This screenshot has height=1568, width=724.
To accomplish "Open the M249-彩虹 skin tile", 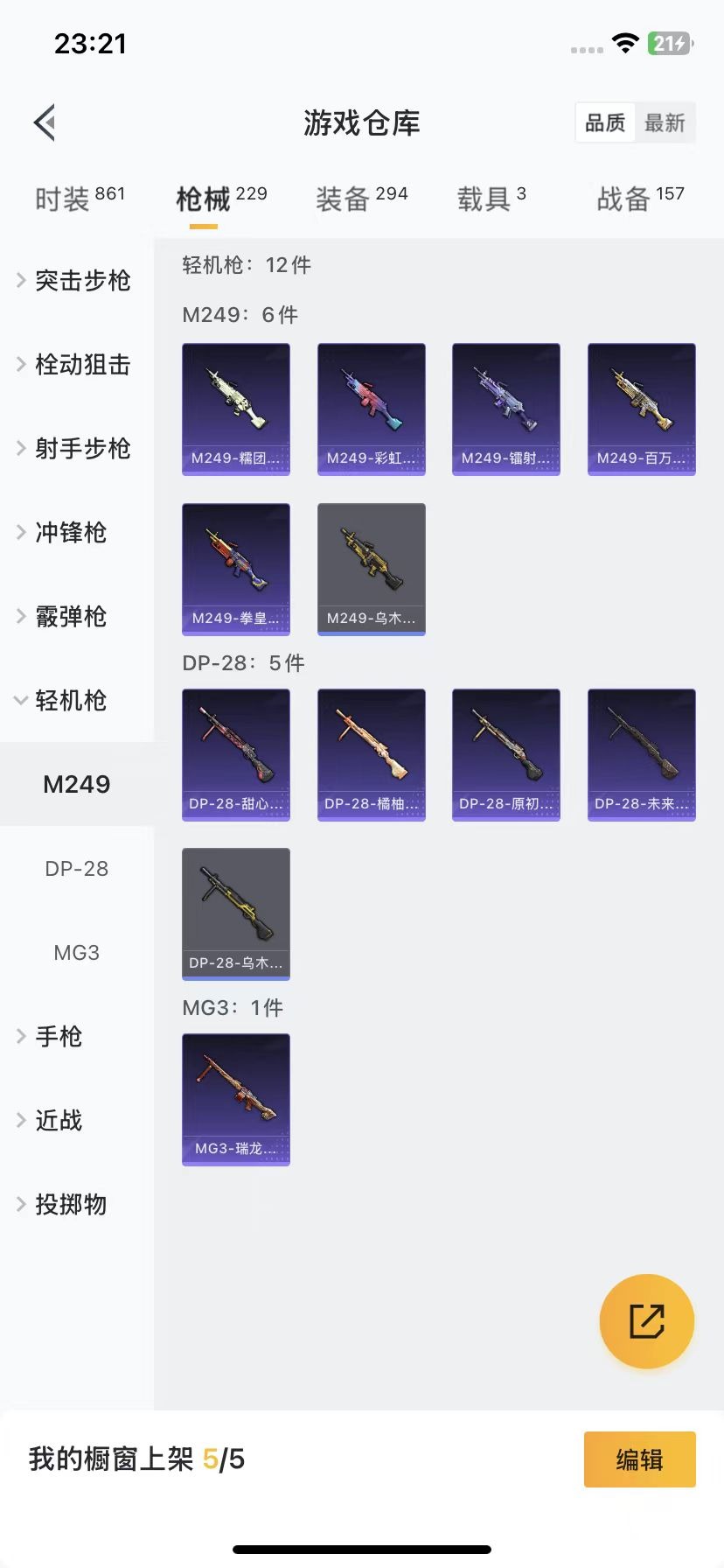I will point(371,409).
